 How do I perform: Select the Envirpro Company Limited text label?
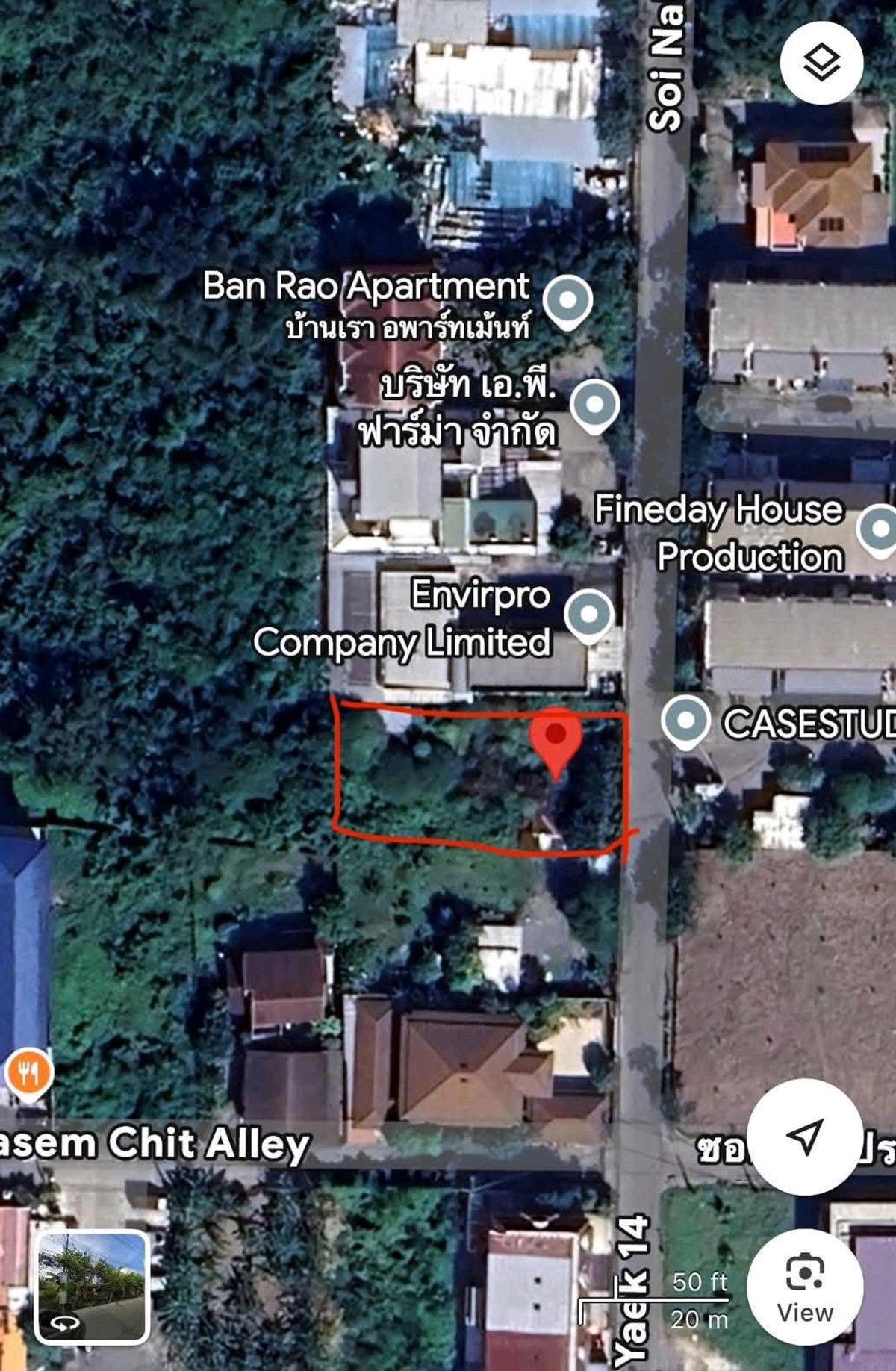tap(403, 621)
